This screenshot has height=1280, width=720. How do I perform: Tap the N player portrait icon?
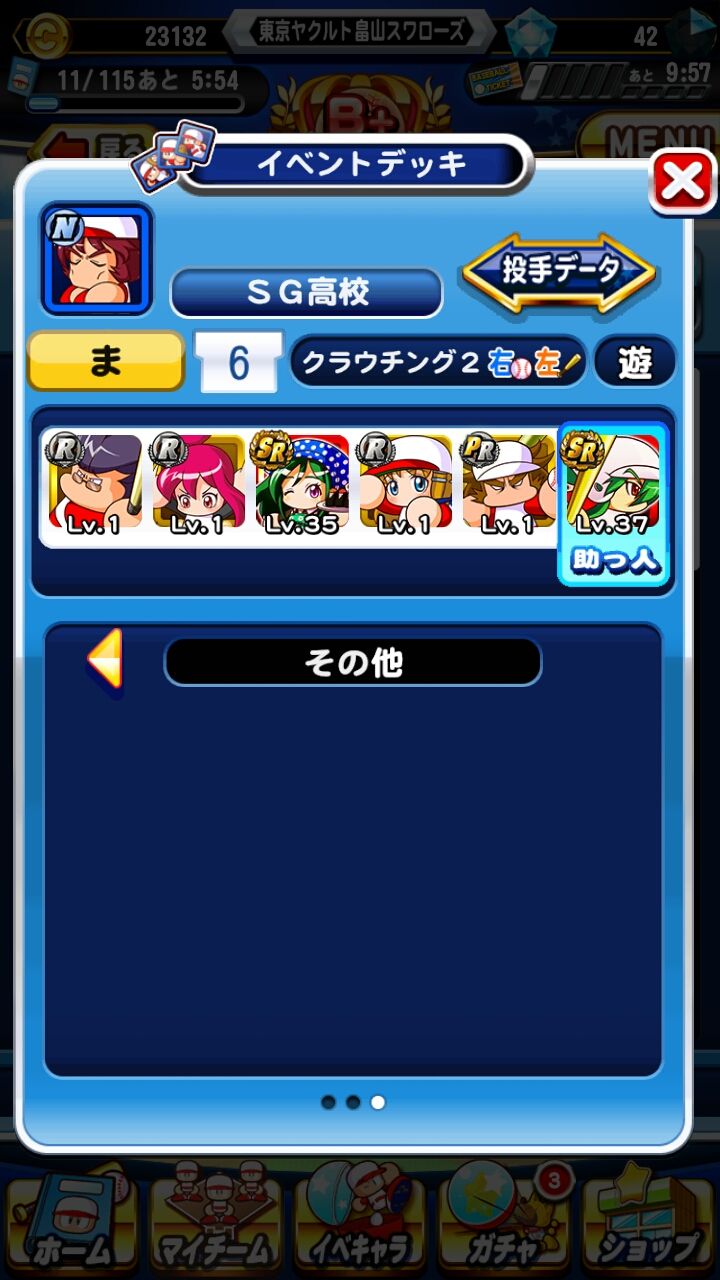point(96,259)
